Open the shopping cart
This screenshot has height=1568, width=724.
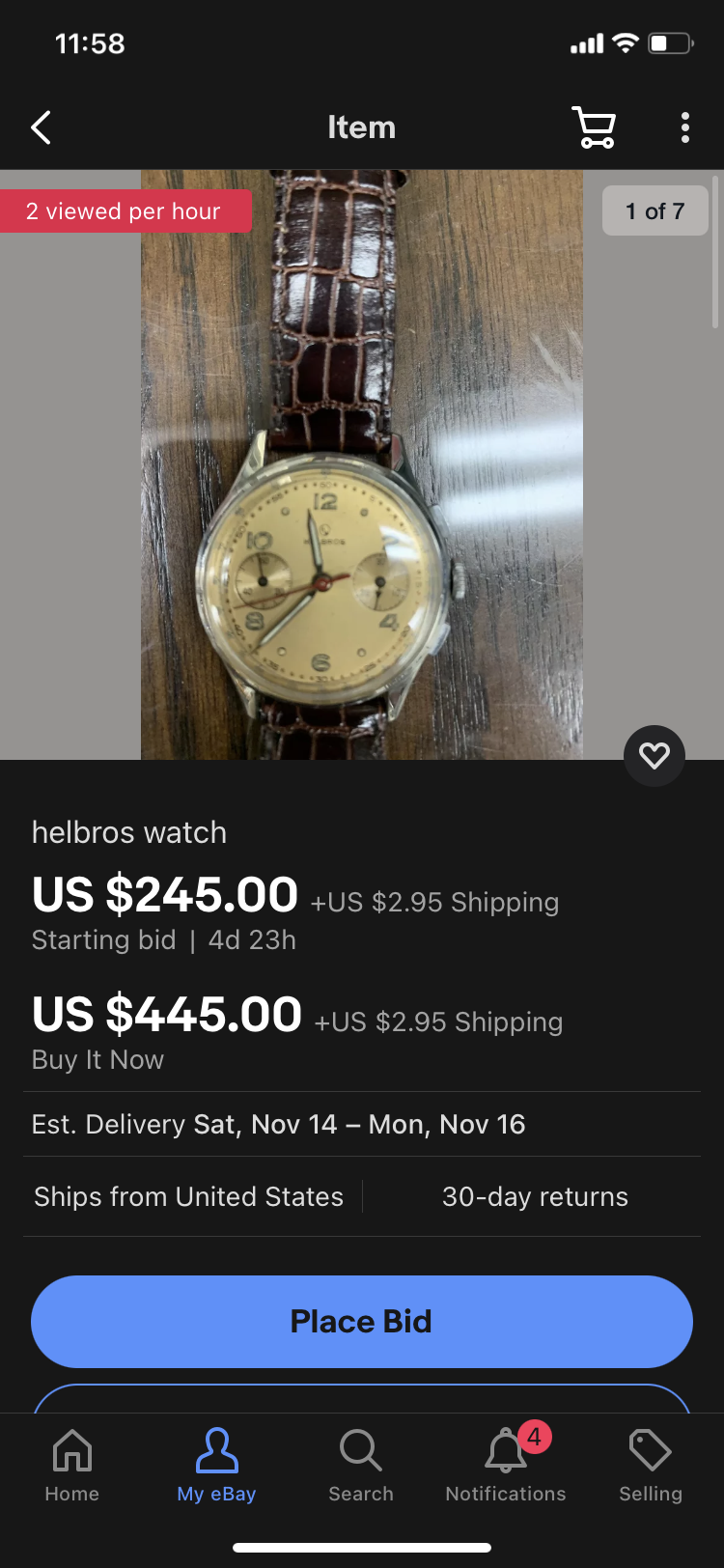[594, 127]
